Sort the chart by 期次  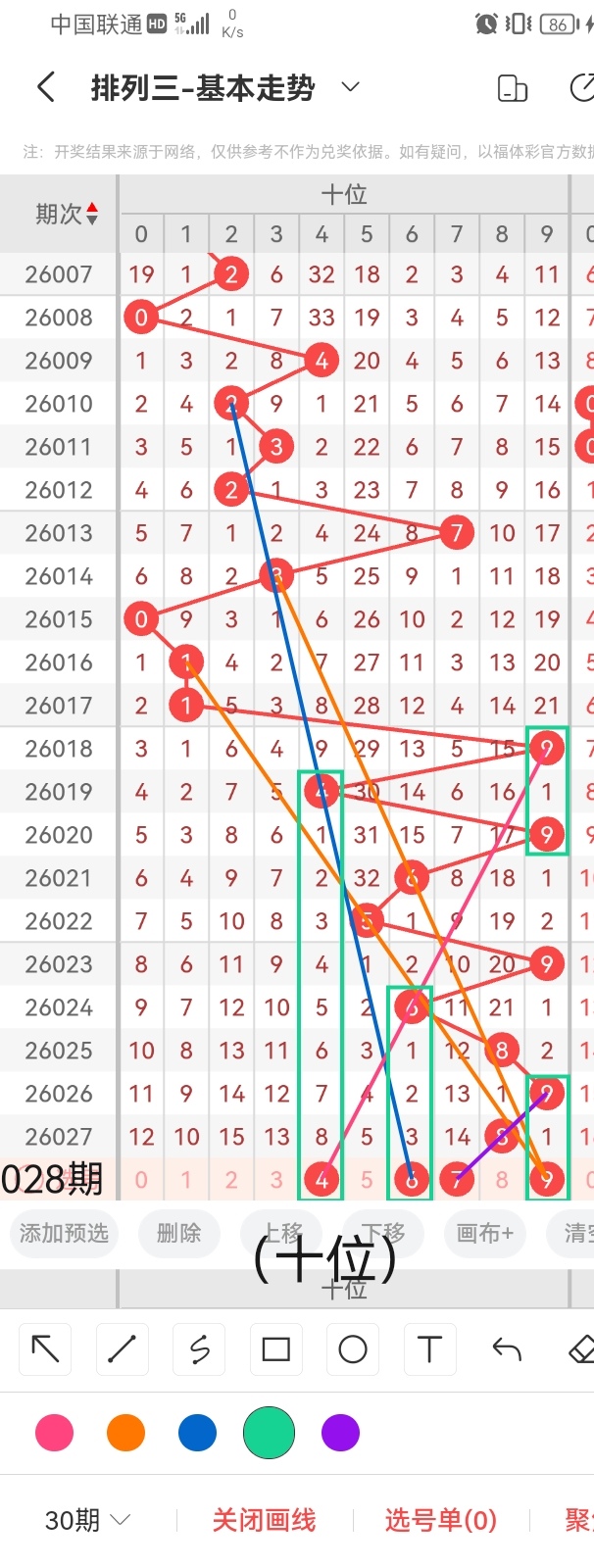point(67,214)
